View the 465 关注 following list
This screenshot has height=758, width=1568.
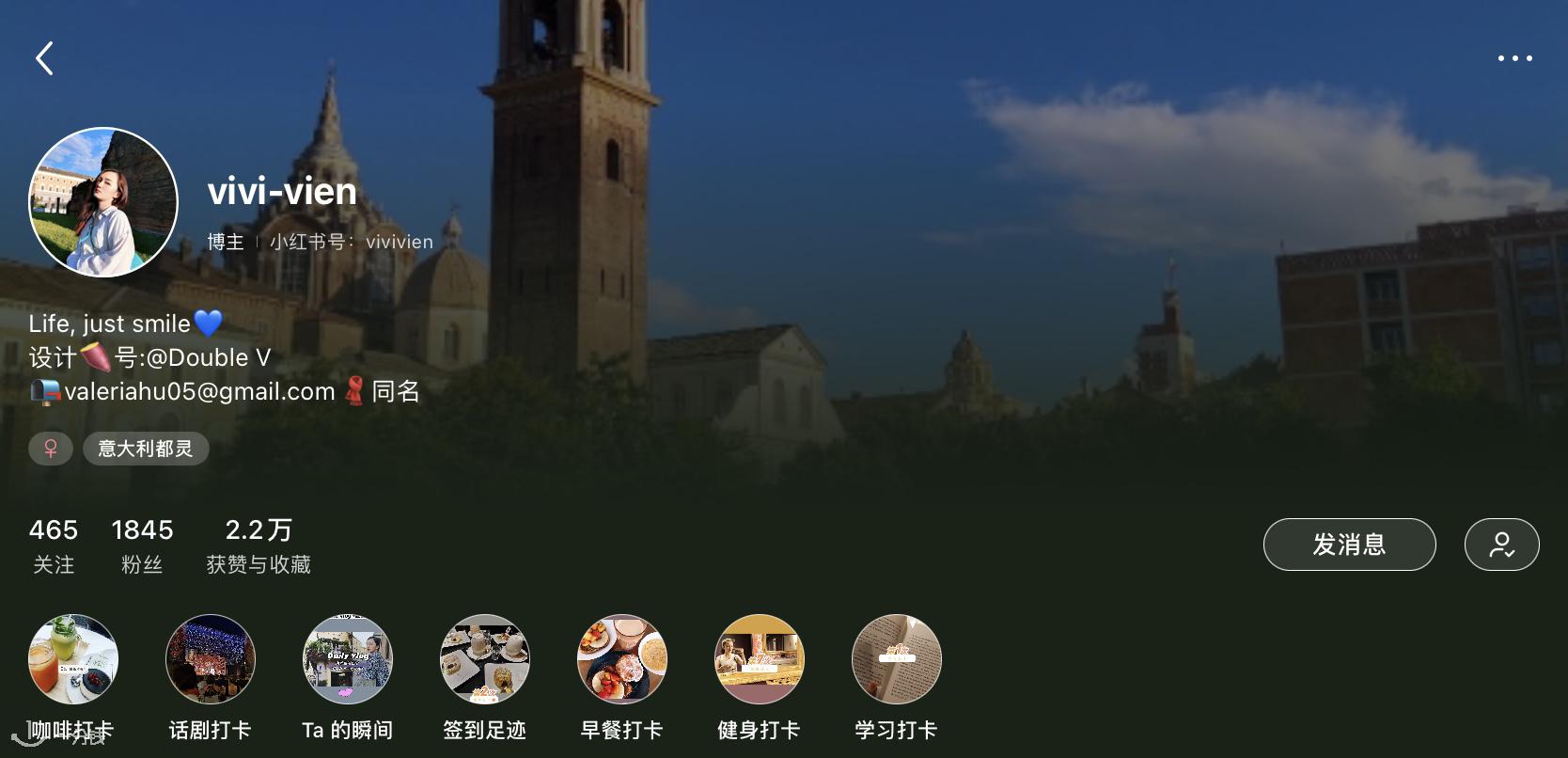[54, 545]
